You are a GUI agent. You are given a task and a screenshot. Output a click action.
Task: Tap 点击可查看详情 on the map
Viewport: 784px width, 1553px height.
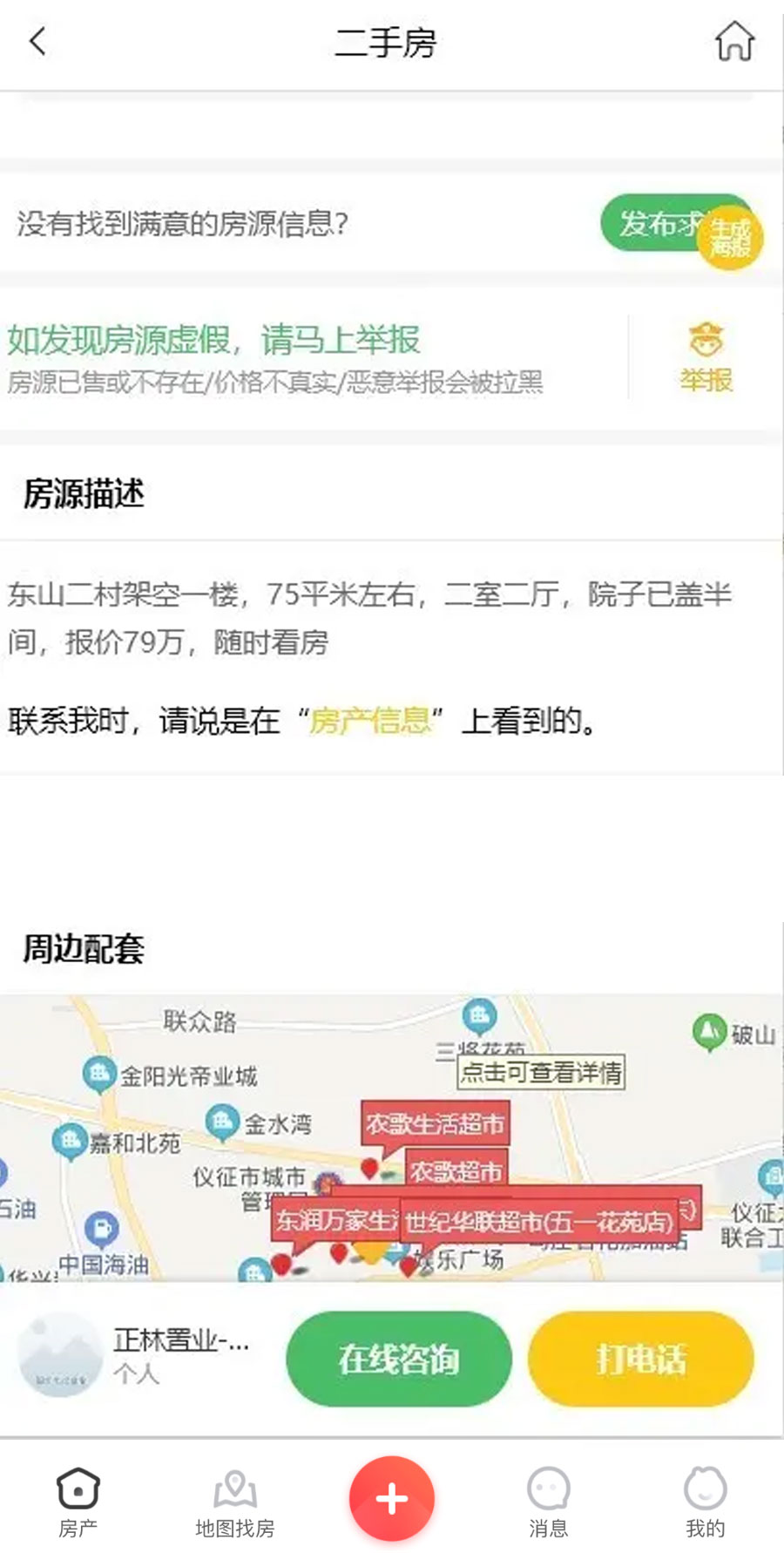click(541, 1072)
